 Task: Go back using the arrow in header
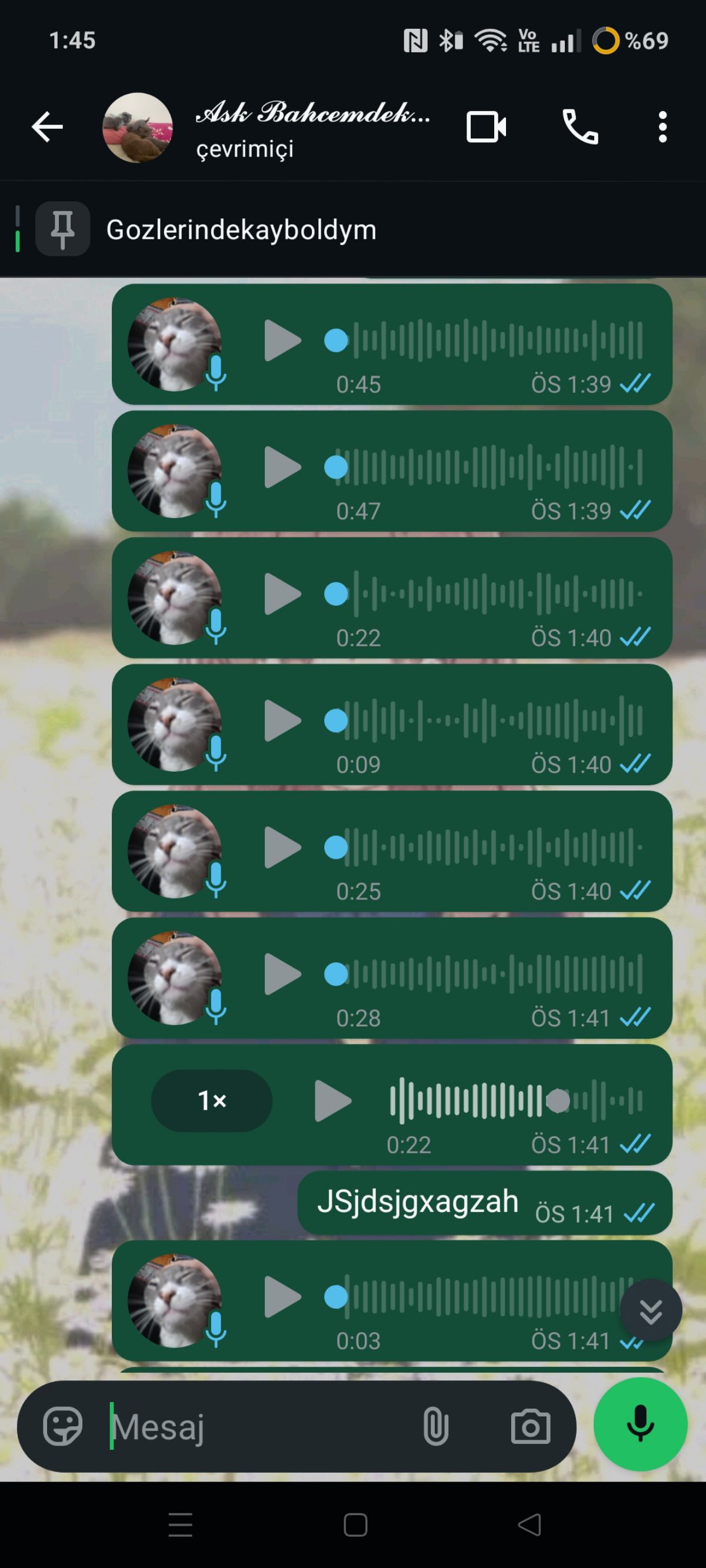click(47, 127)
